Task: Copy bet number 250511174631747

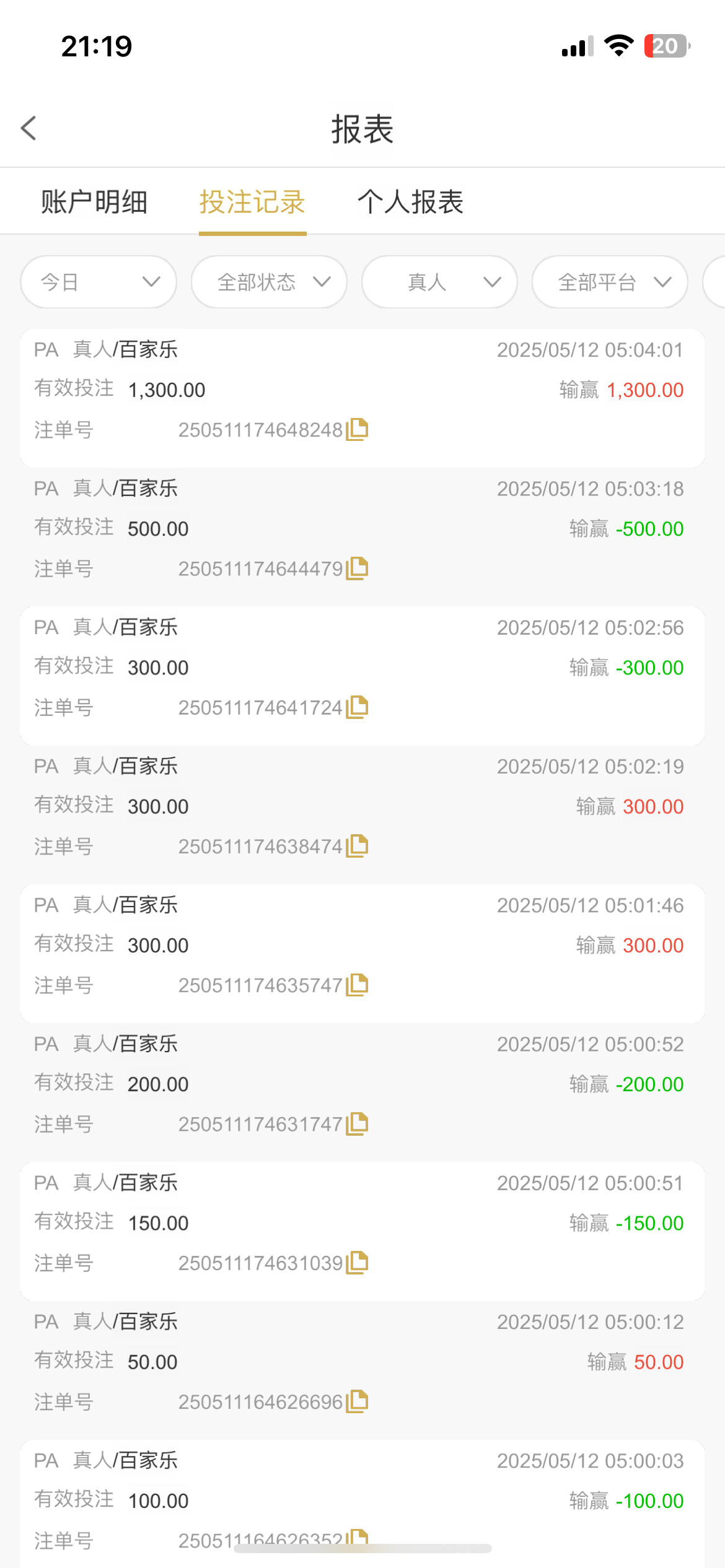Action: 357,1123
